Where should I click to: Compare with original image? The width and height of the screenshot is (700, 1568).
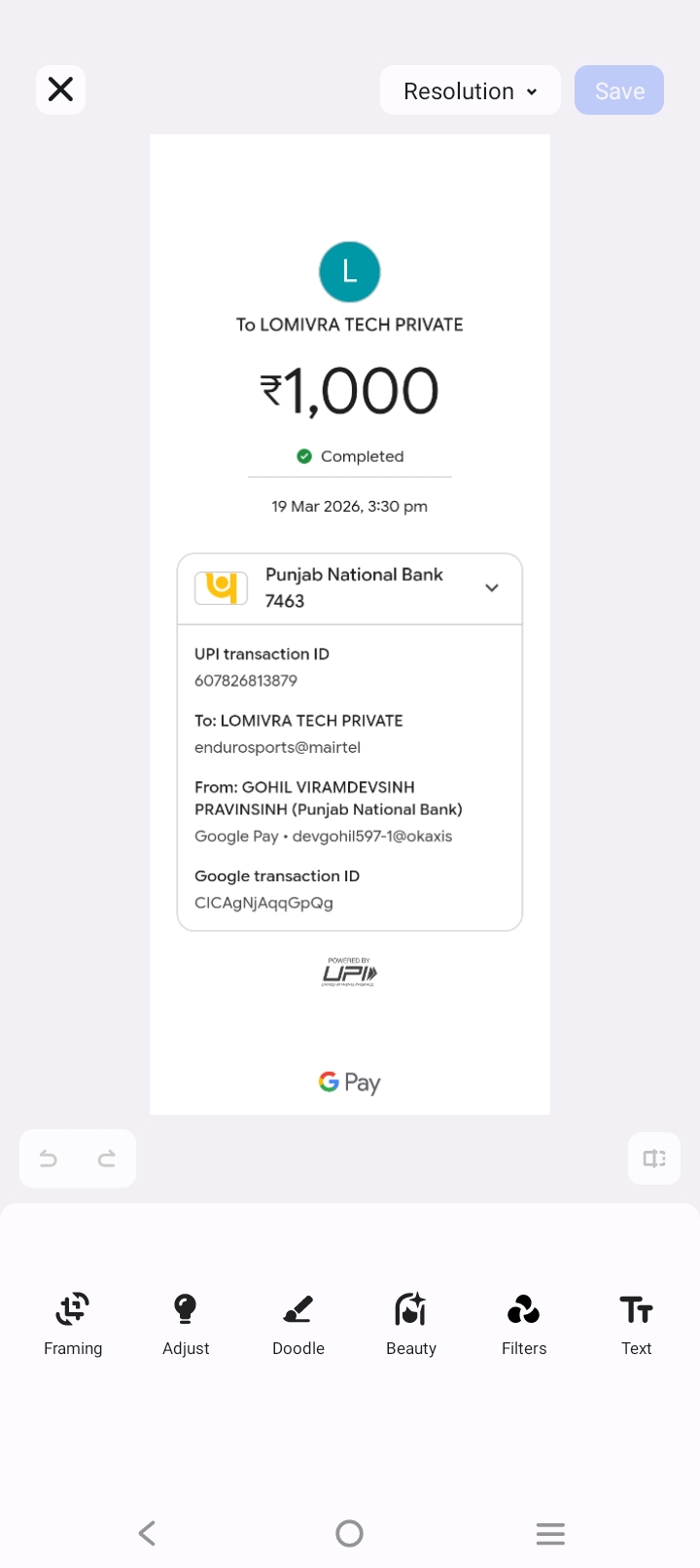pyautogui.click(x=654, y=1158)
